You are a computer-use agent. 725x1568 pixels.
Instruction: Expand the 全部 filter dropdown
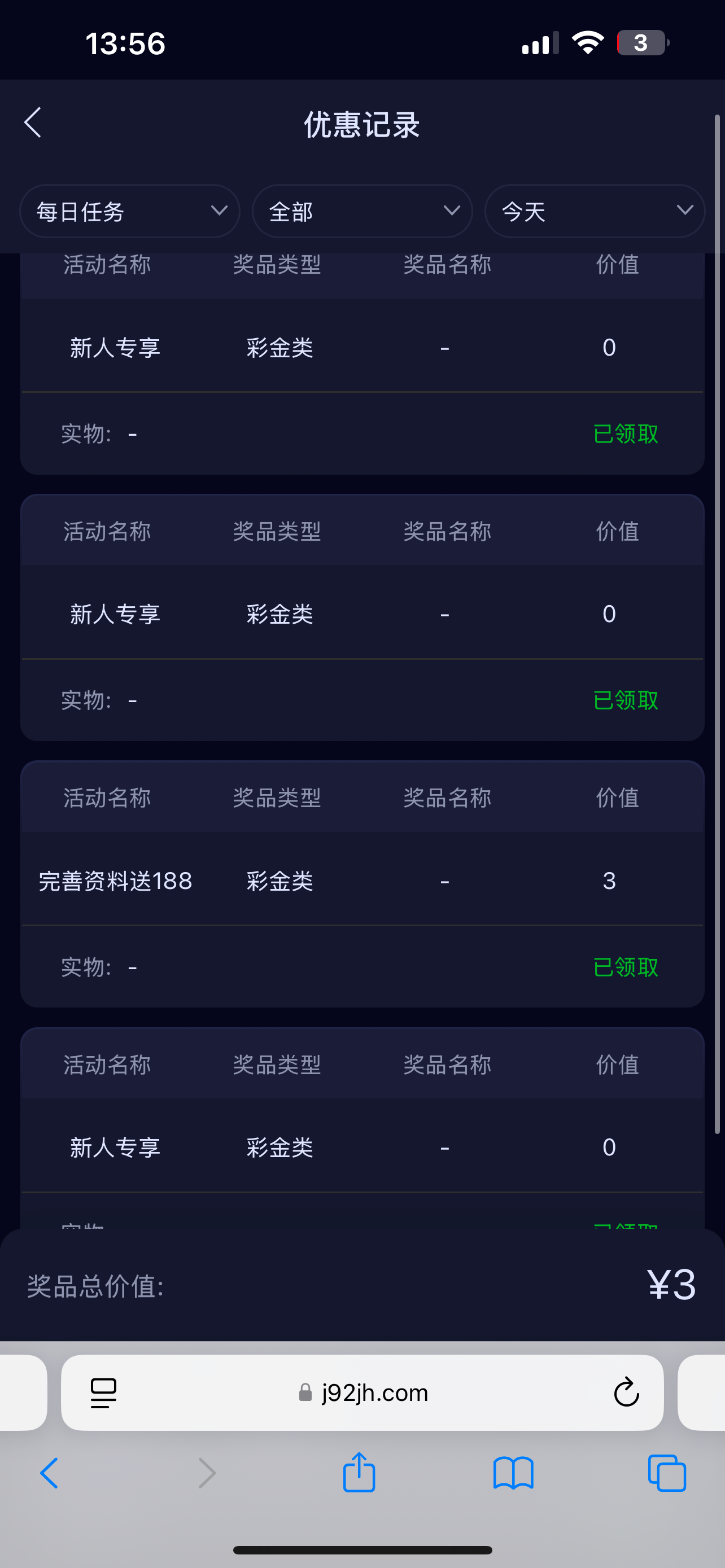tap(362, 211)
